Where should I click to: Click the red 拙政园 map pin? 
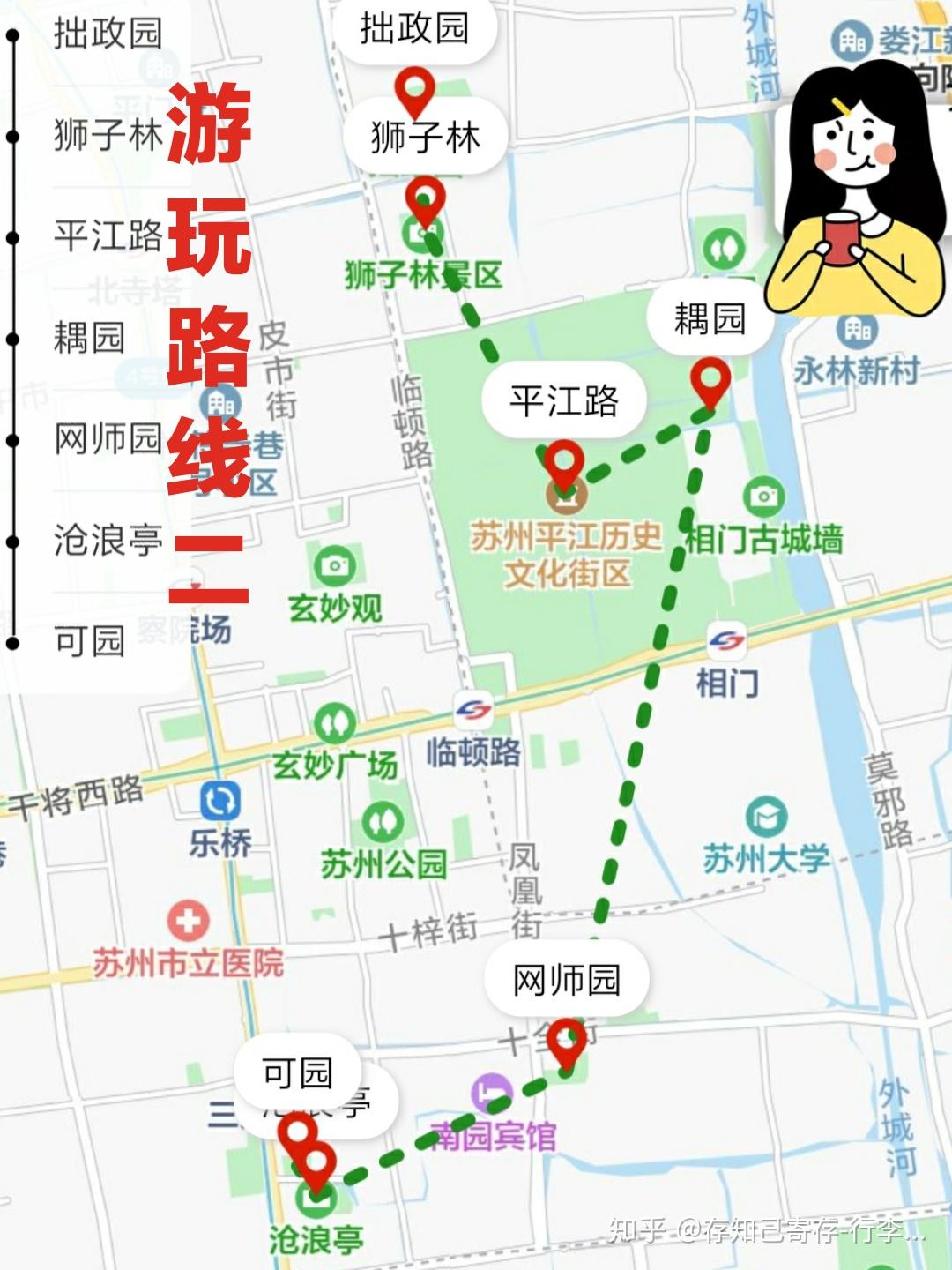point(414,88)
